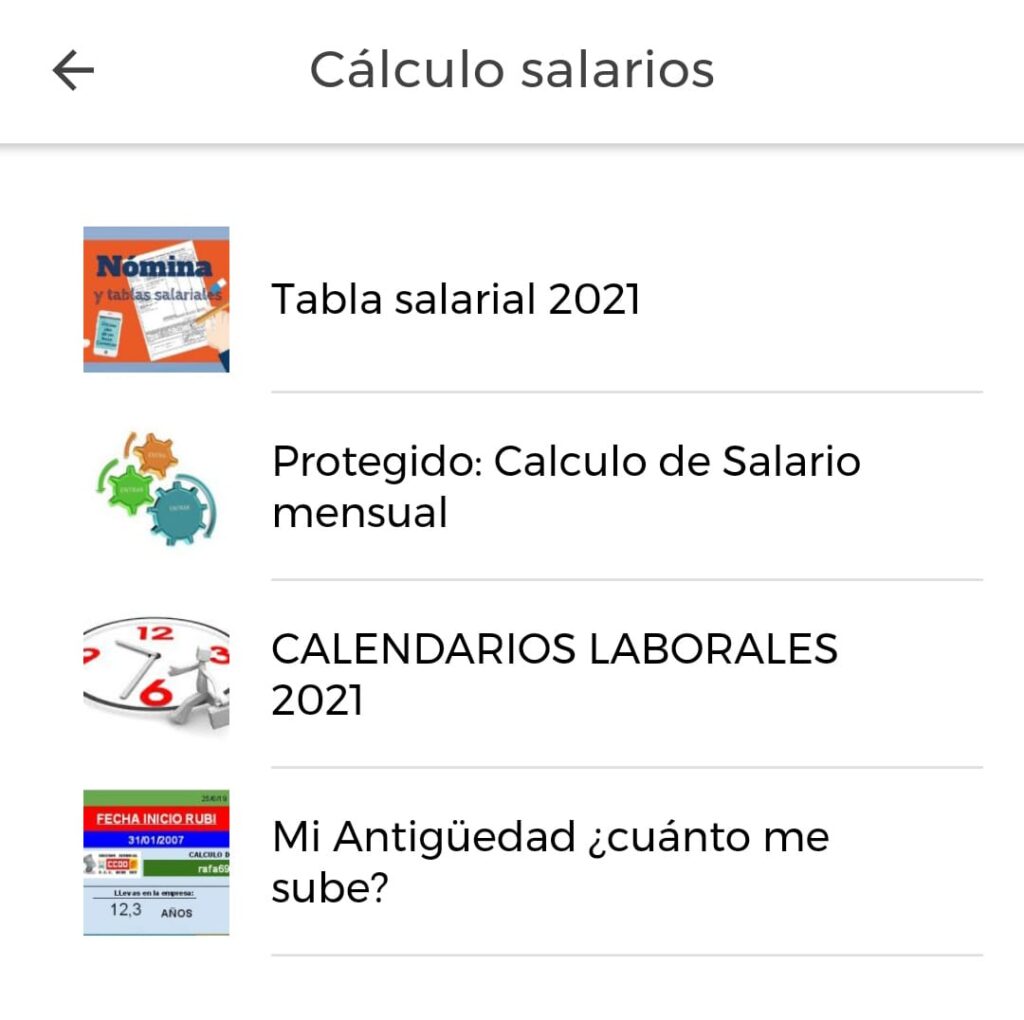
Task: Open Mi Antigüedad ¿cuánto me sube?
Action: tap(550, 862)
